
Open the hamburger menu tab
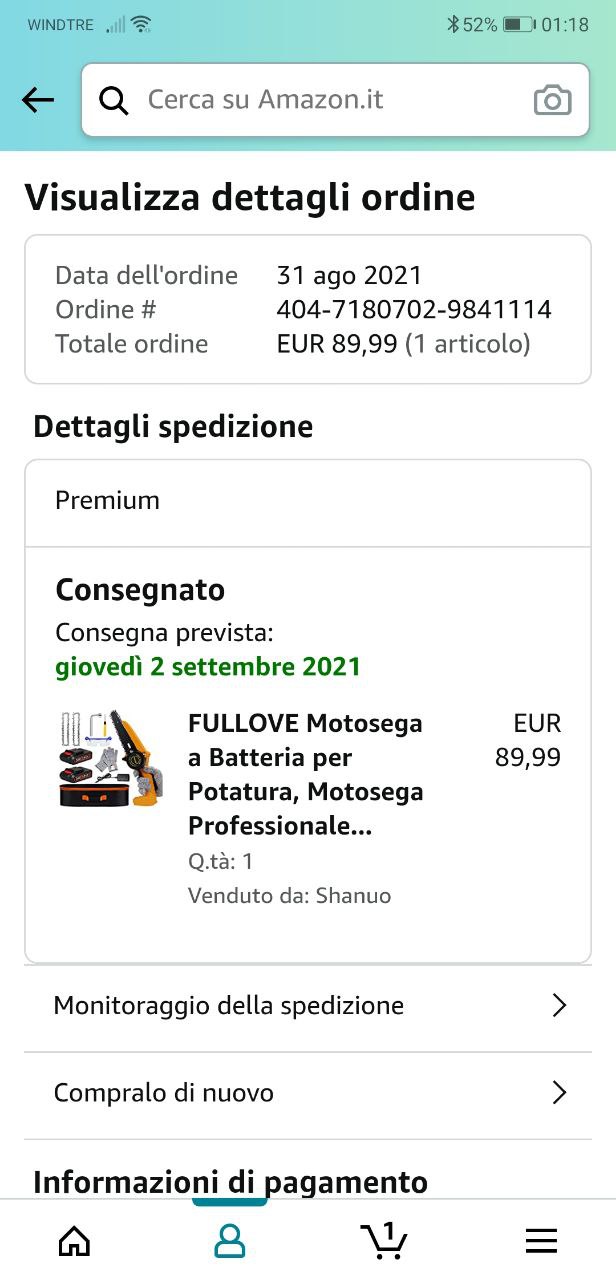[541, 1241]
